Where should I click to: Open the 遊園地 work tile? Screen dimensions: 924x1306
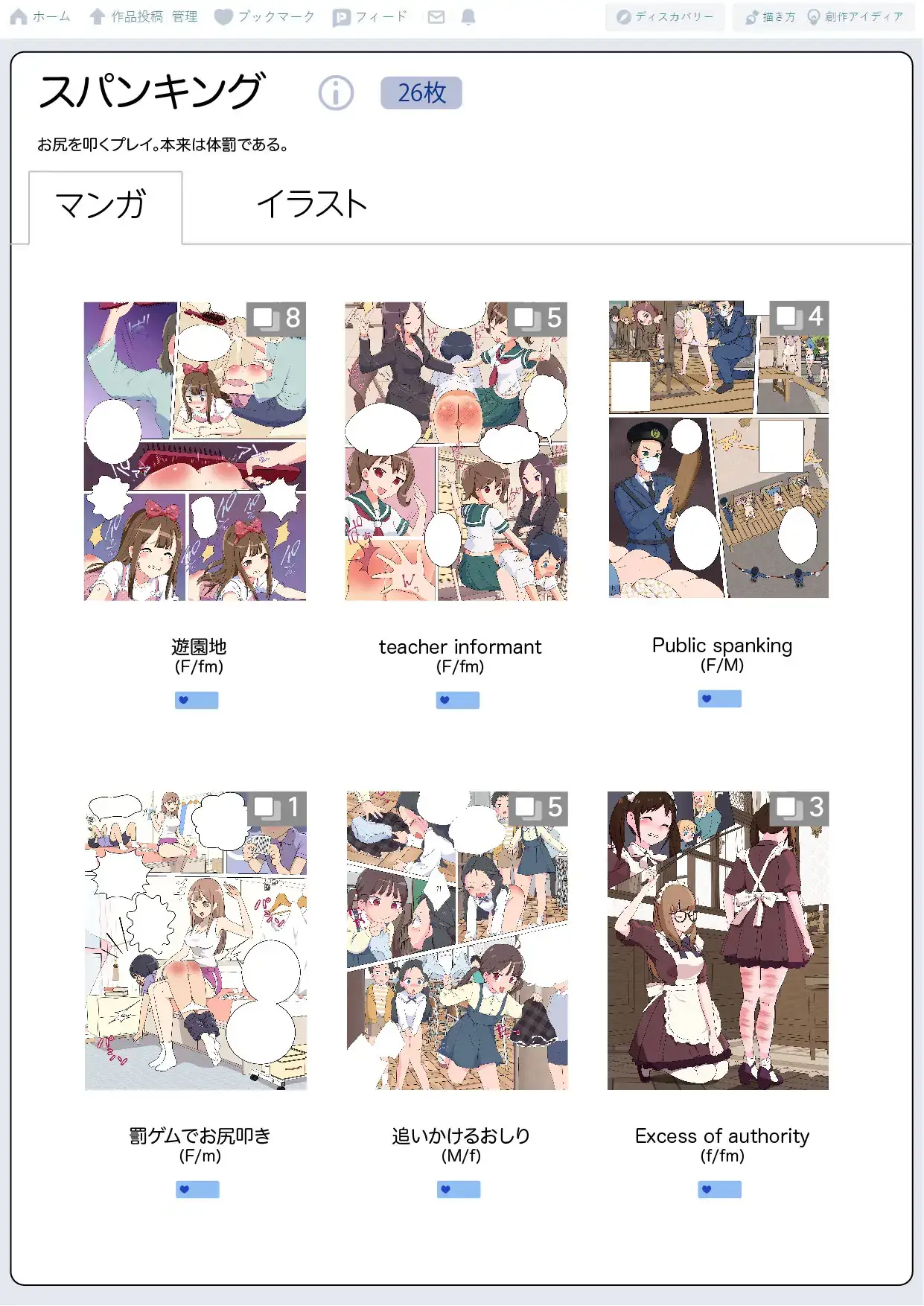pyautogui.click(x=195, y=451)
